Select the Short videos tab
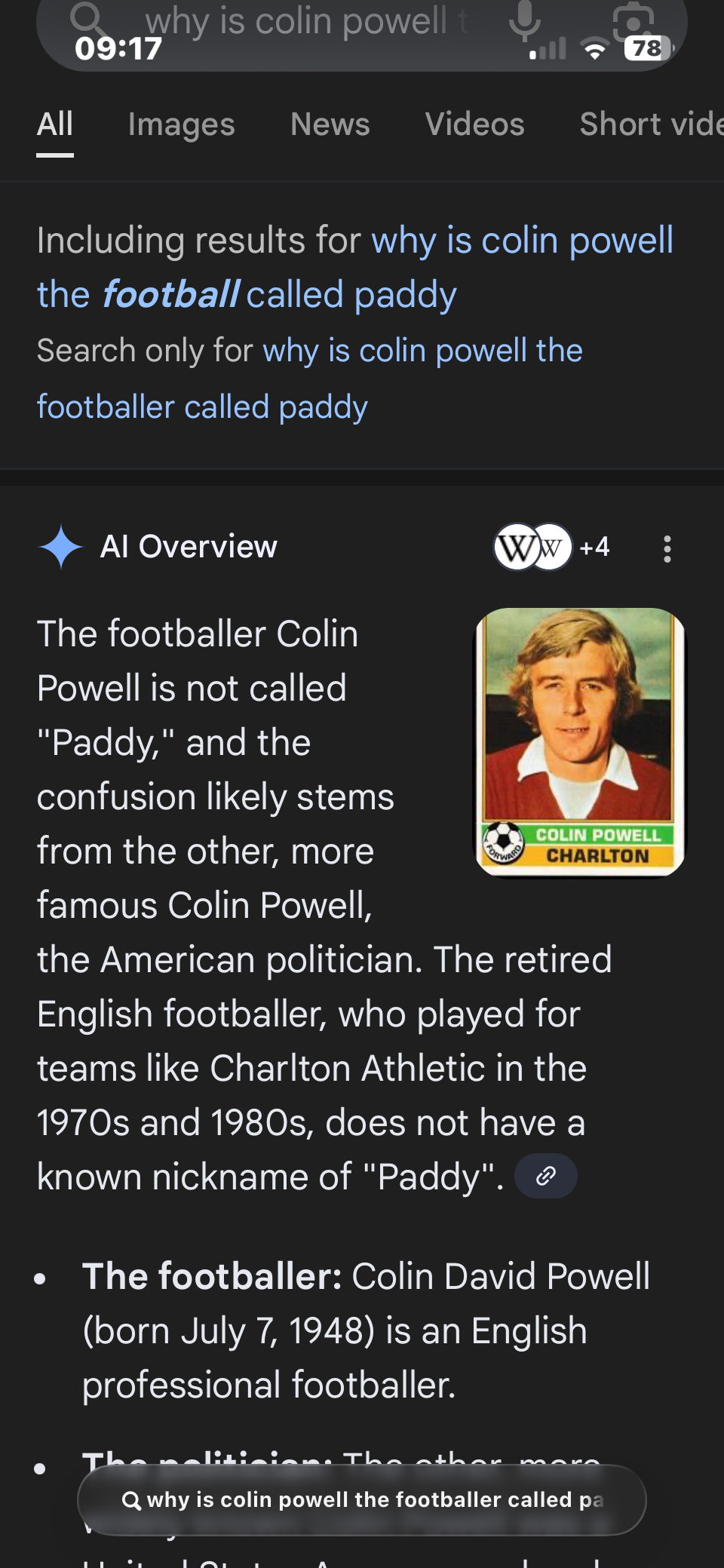The width and height of the screenshot is (724, 1568). coord(650,124)
